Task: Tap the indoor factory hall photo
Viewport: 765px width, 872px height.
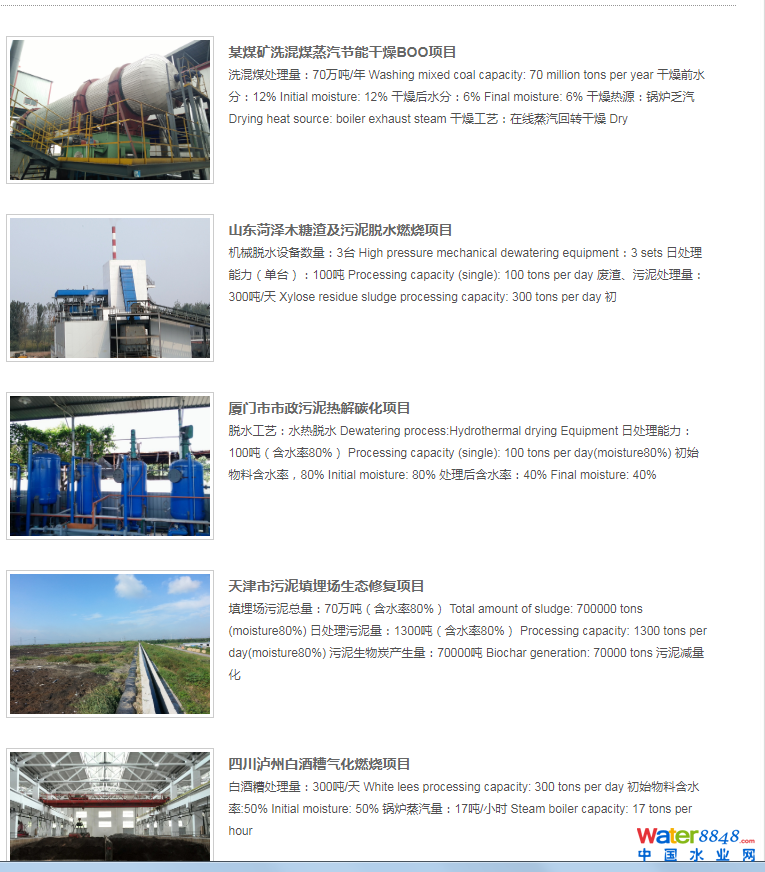Action: 110,806
